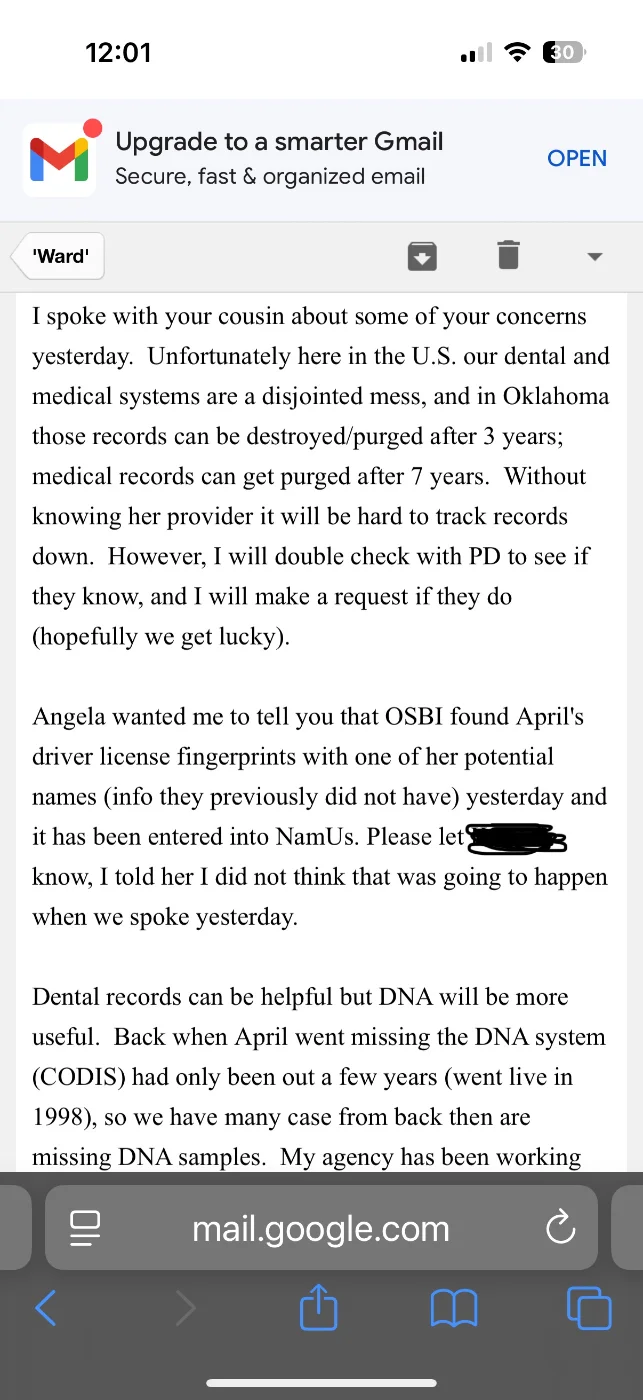The image size is (643, 1400).
Task: Open the Gmail app upgrade banner
Action: click(x=577, y=158)
